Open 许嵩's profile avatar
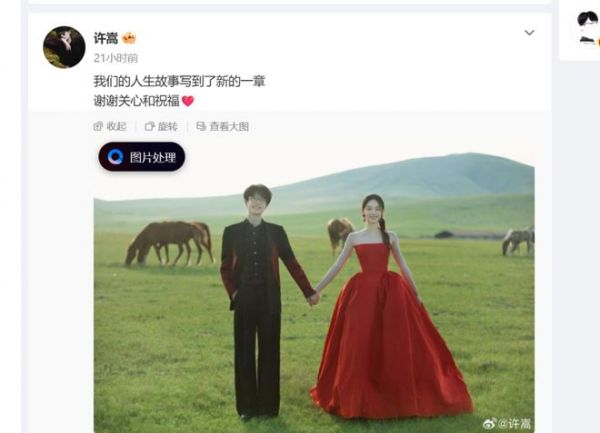 (64, 47)
